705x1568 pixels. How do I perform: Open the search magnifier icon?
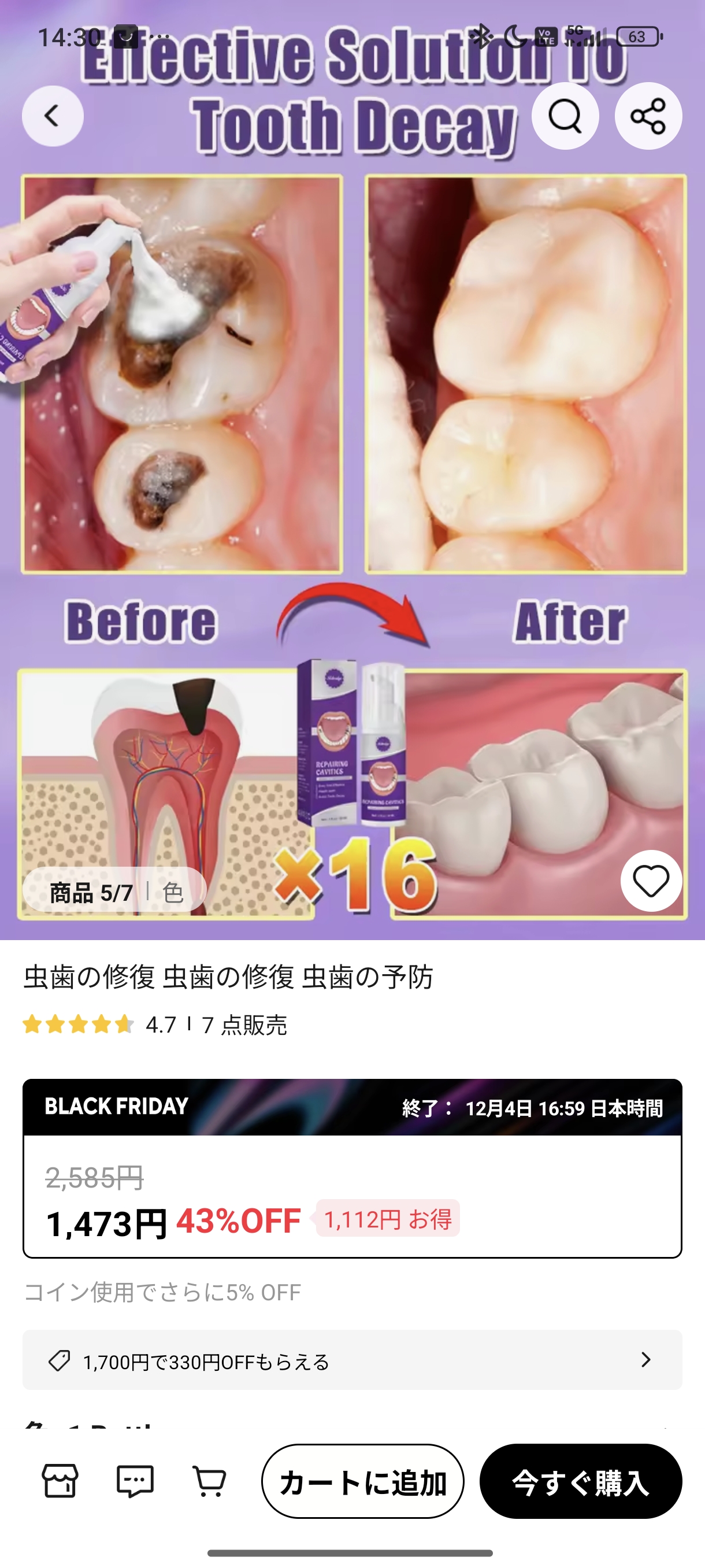click(565, 116)
